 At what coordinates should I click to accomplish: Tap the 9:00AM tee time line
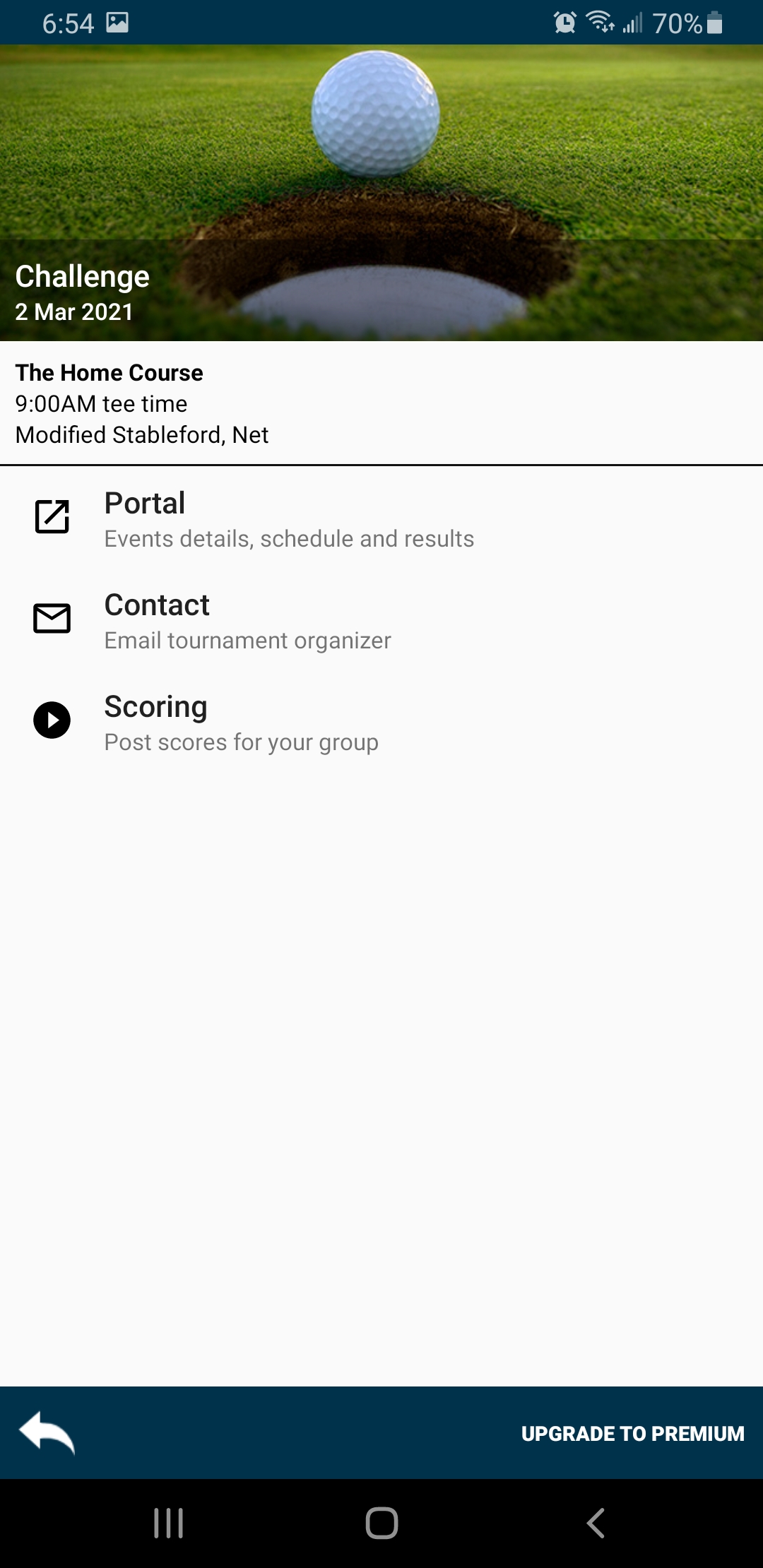coord(102,404)
